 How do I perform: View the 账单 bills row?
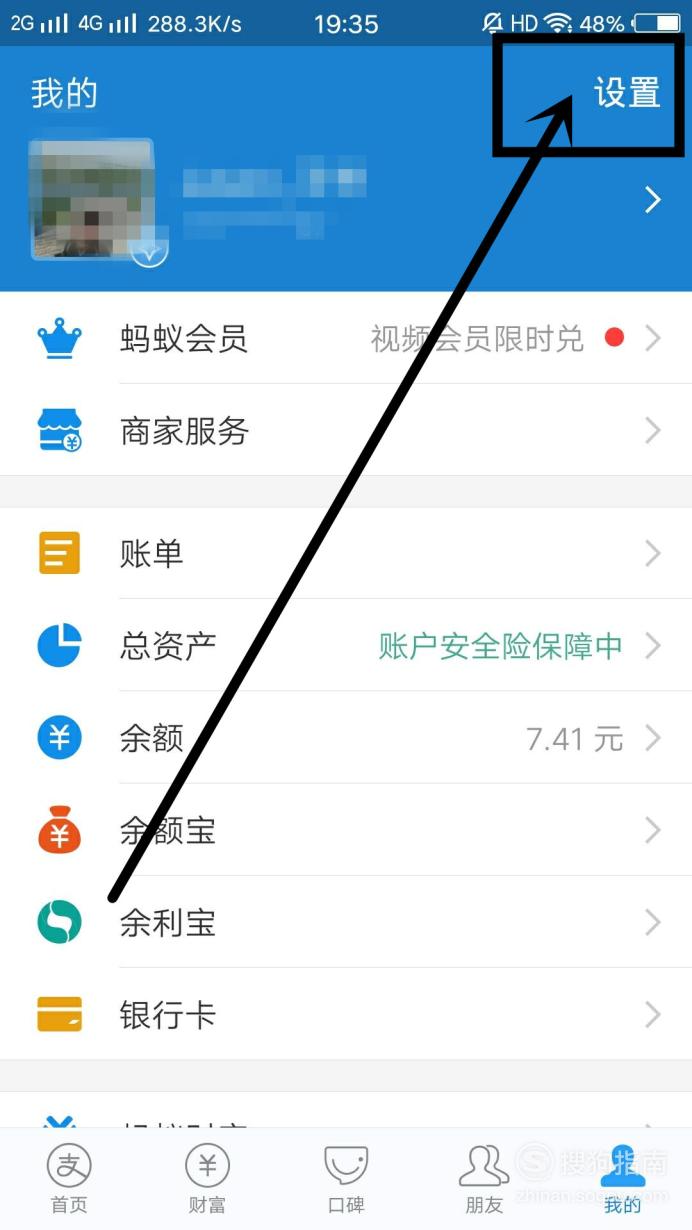point(346,553)
